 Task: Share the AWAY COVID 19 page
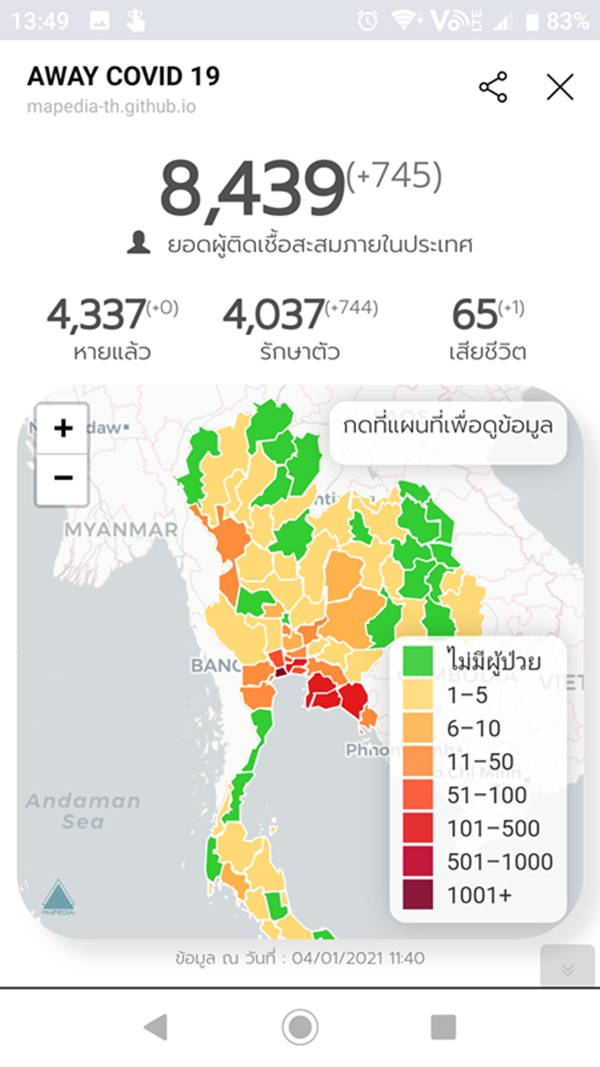click(493, 87)
